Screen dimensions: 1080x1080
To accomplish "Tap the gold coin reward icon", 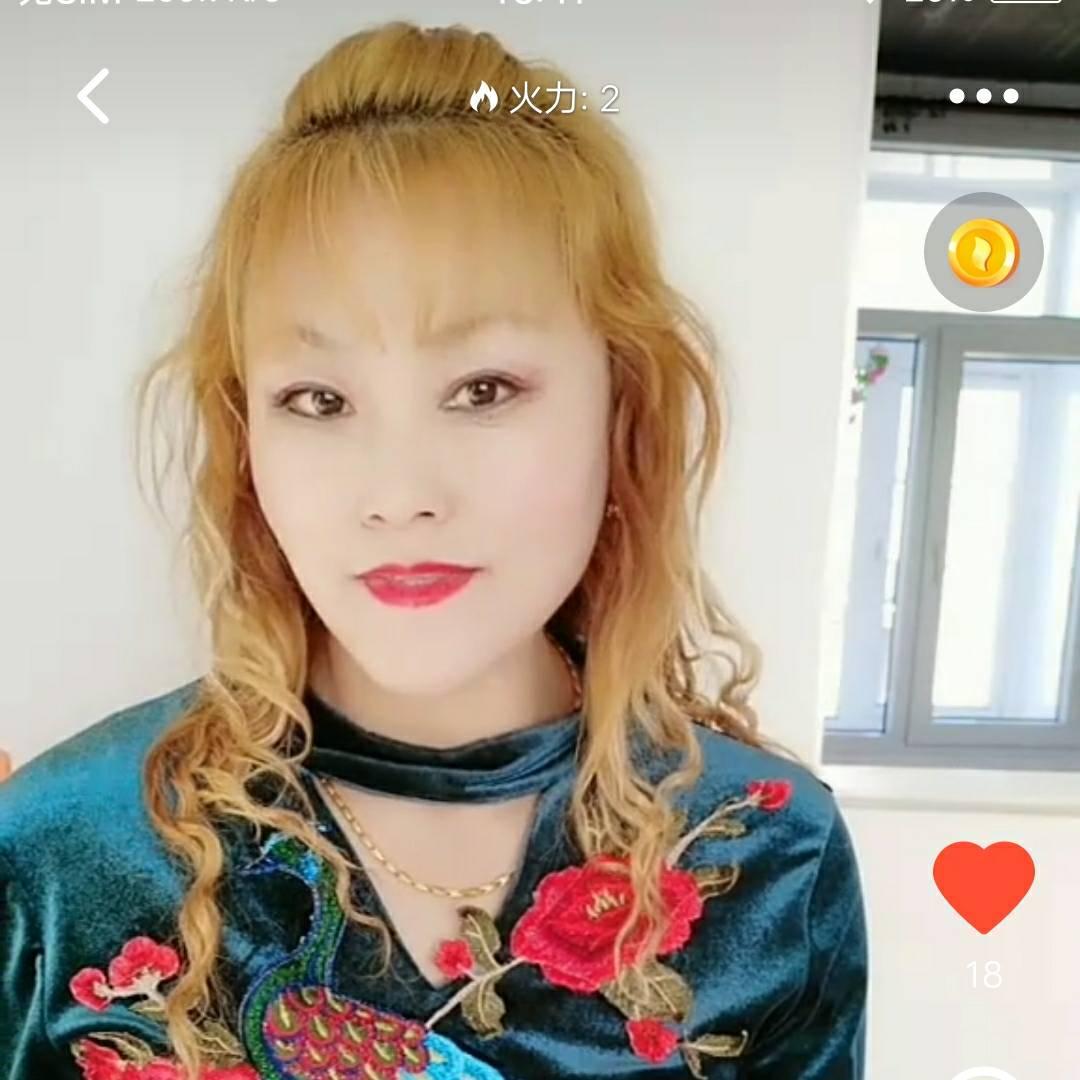I will 983,252.
